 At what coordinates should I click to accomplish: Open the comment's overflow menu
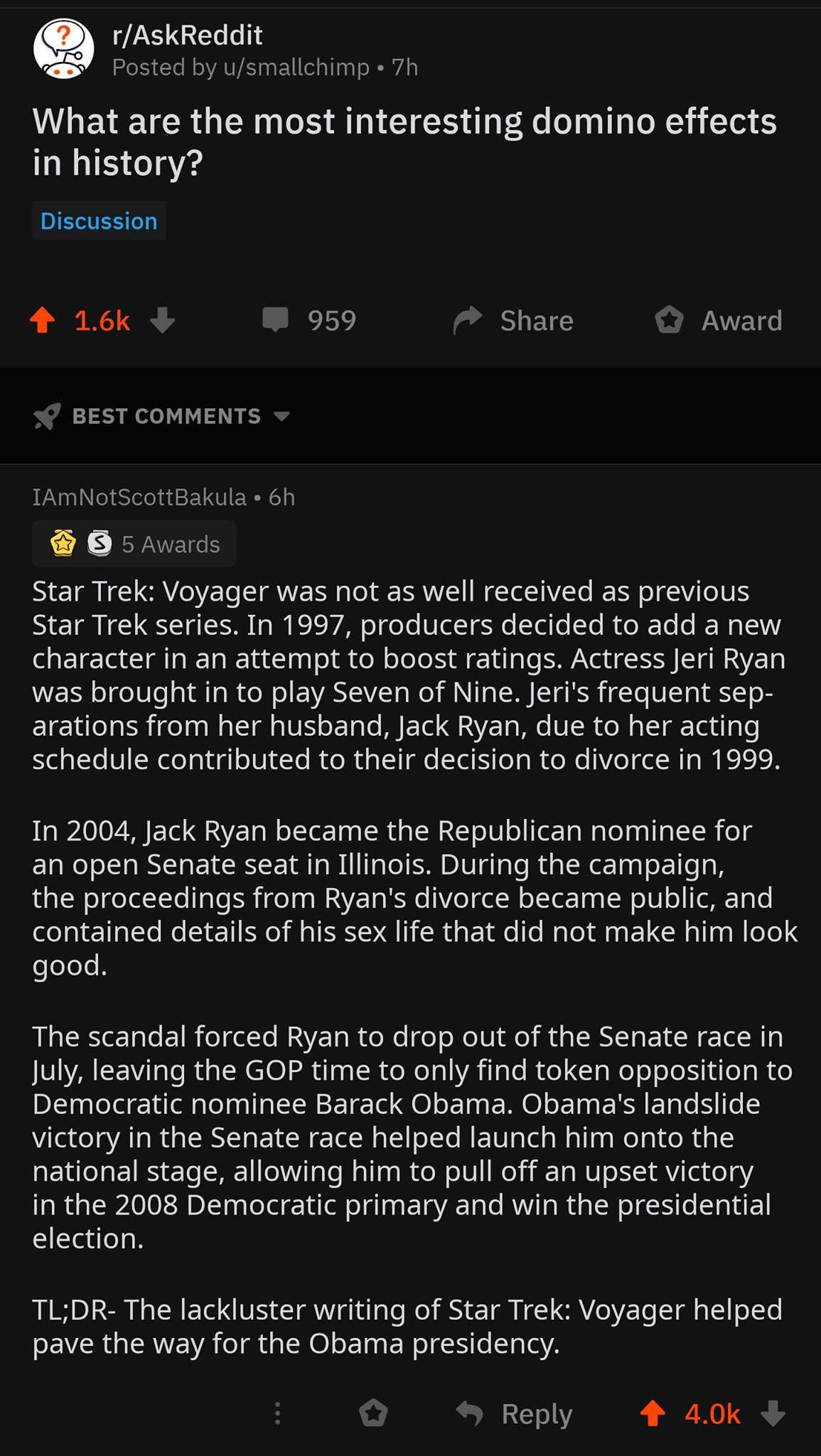click(277, 1413)
